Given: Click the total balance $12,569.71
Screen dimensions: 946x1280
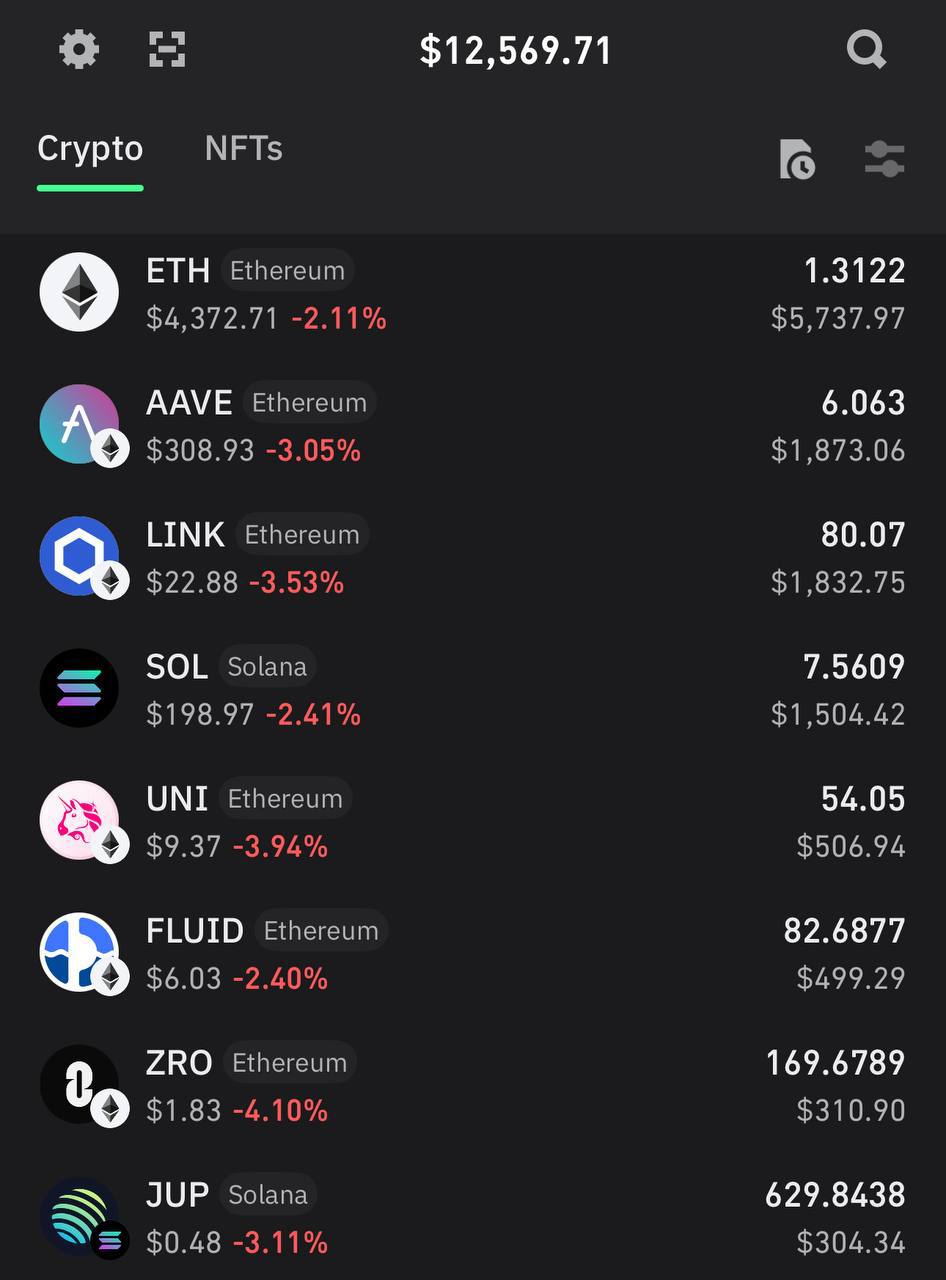Looking at the screenshot, I should [x=516, y=50].
